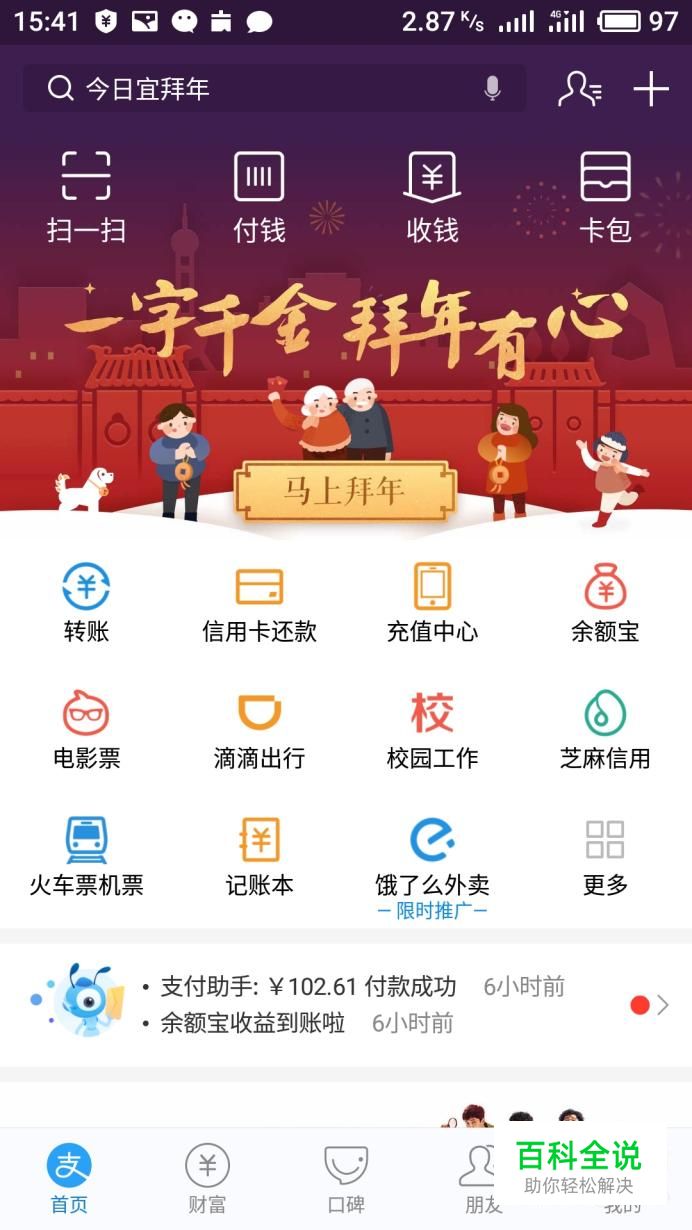Open 收钱 collect money

click(432, 197)
